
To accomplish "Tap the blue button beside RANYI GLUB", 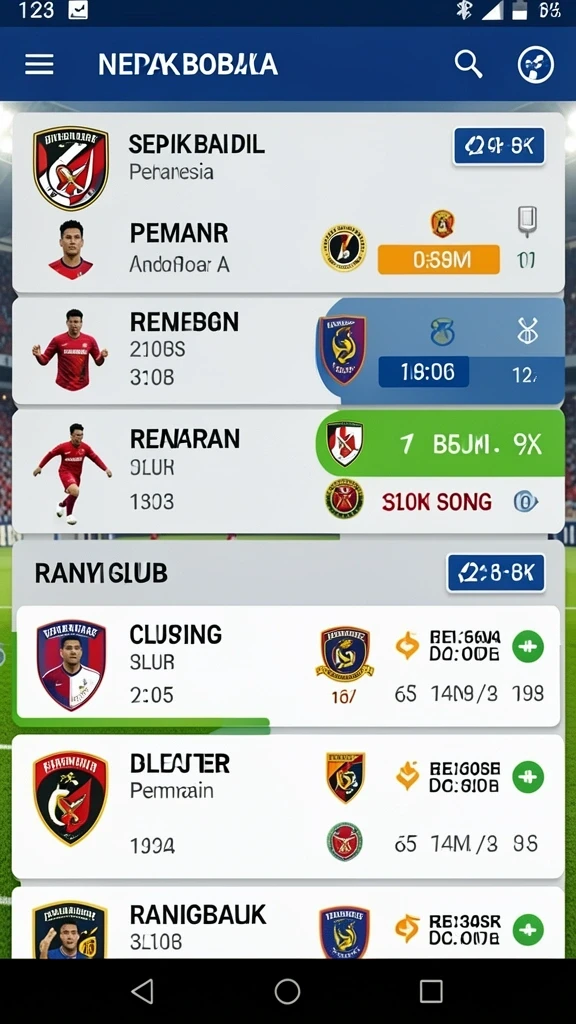I will coord(496,573).
